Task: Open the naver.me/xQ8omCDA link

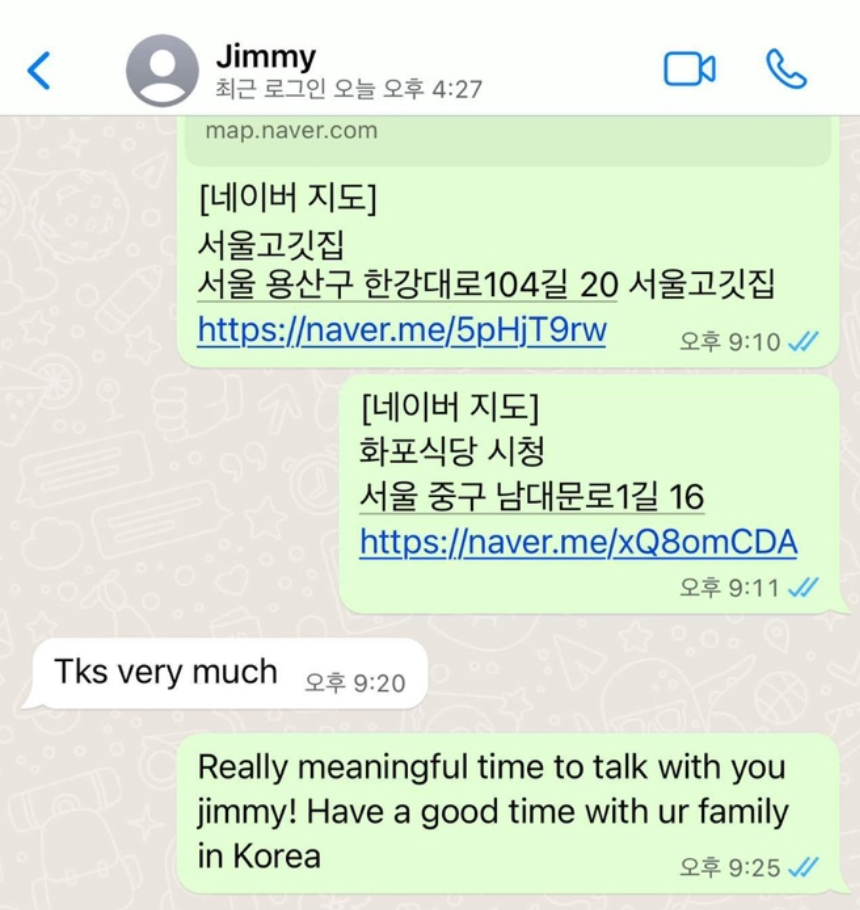Action: tap(578, 542)
